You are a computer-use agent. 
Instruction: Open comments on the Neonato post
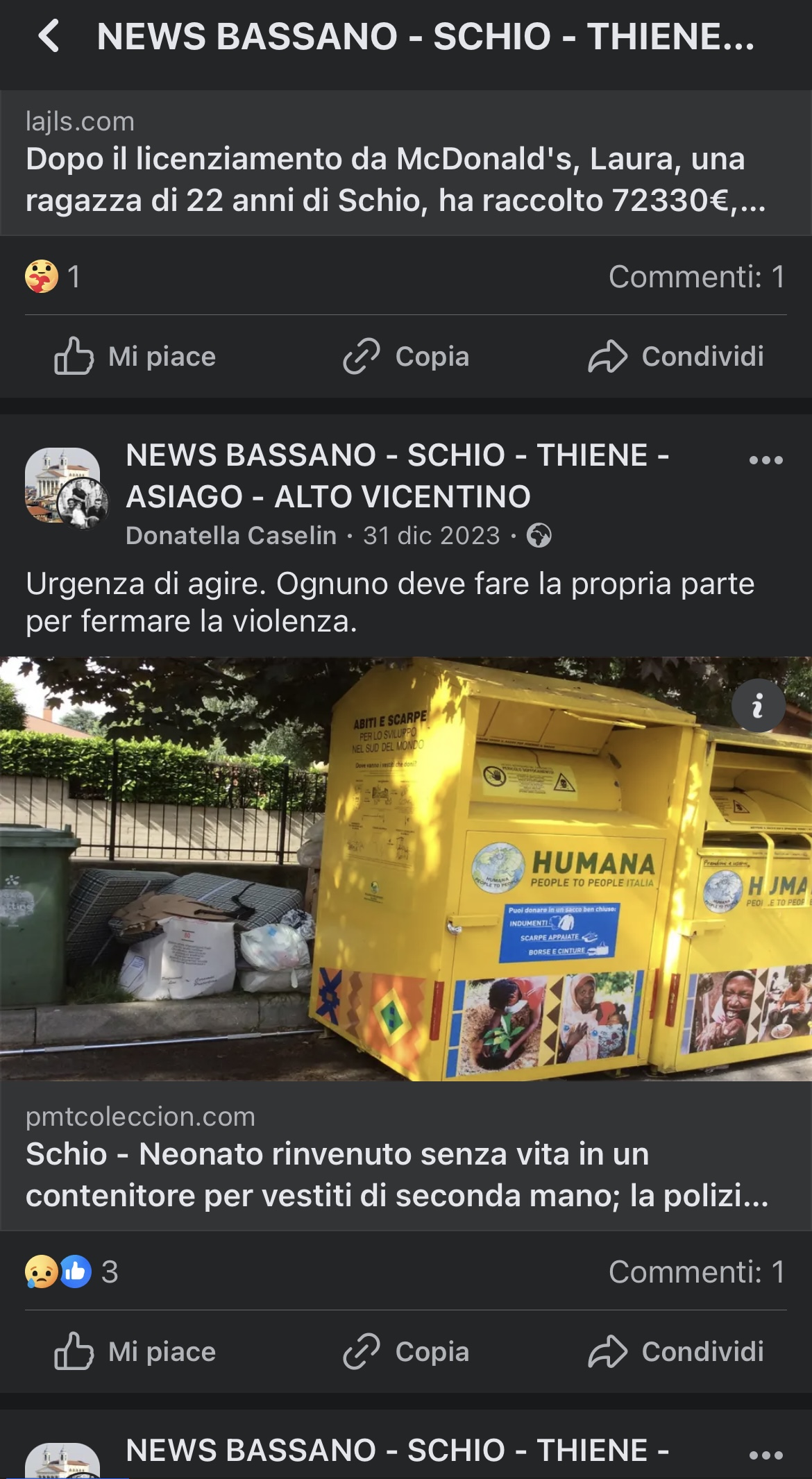(697, 1271)
